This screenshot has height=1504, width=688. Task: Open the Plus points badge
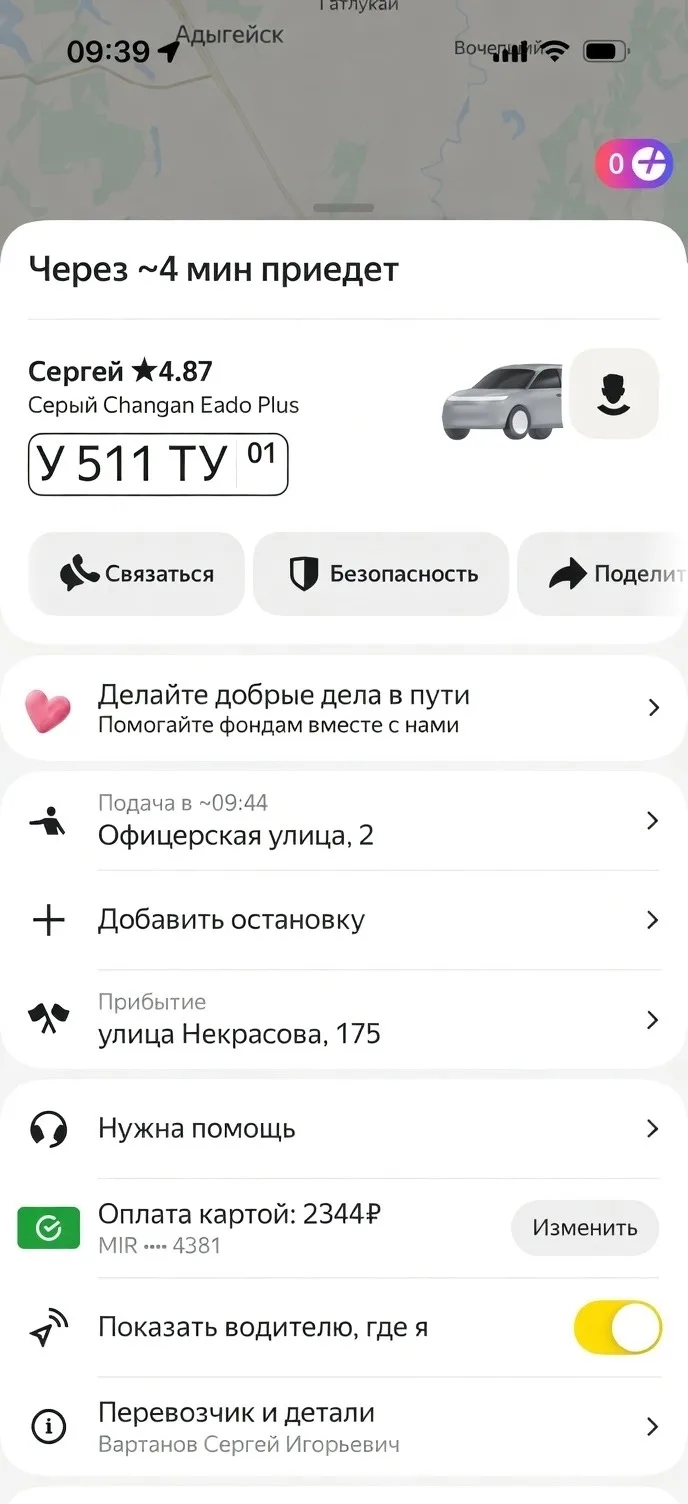tap(634, 163)
